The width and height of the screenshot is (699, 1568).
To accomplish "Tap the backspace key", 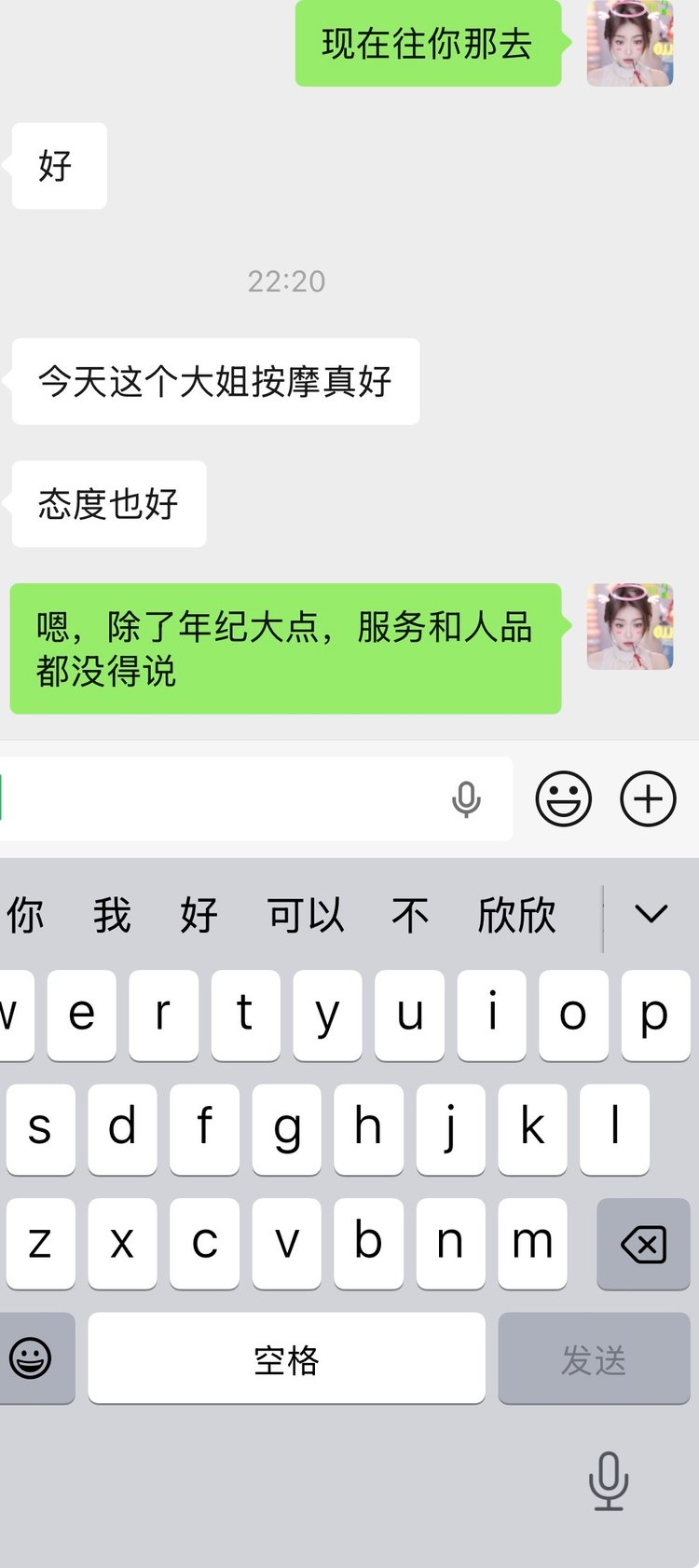I will pos(643,1244).
